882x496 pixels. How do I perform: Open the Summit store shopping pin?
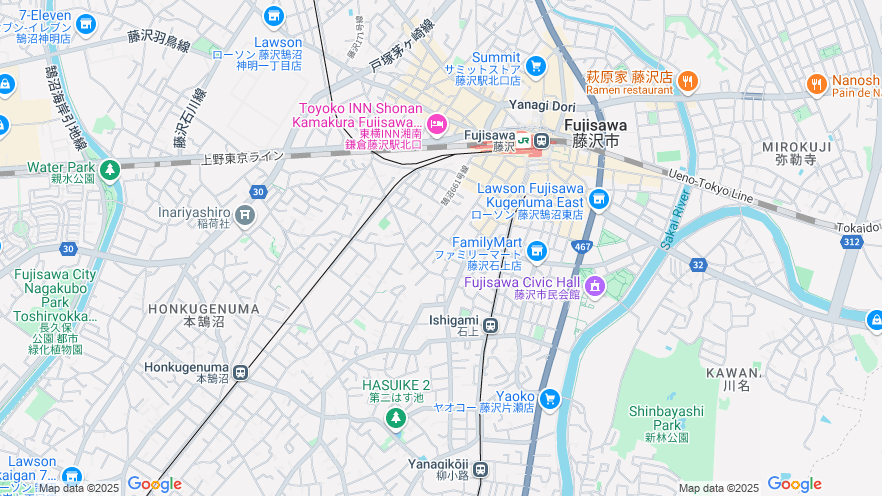(x=536, y=66)
